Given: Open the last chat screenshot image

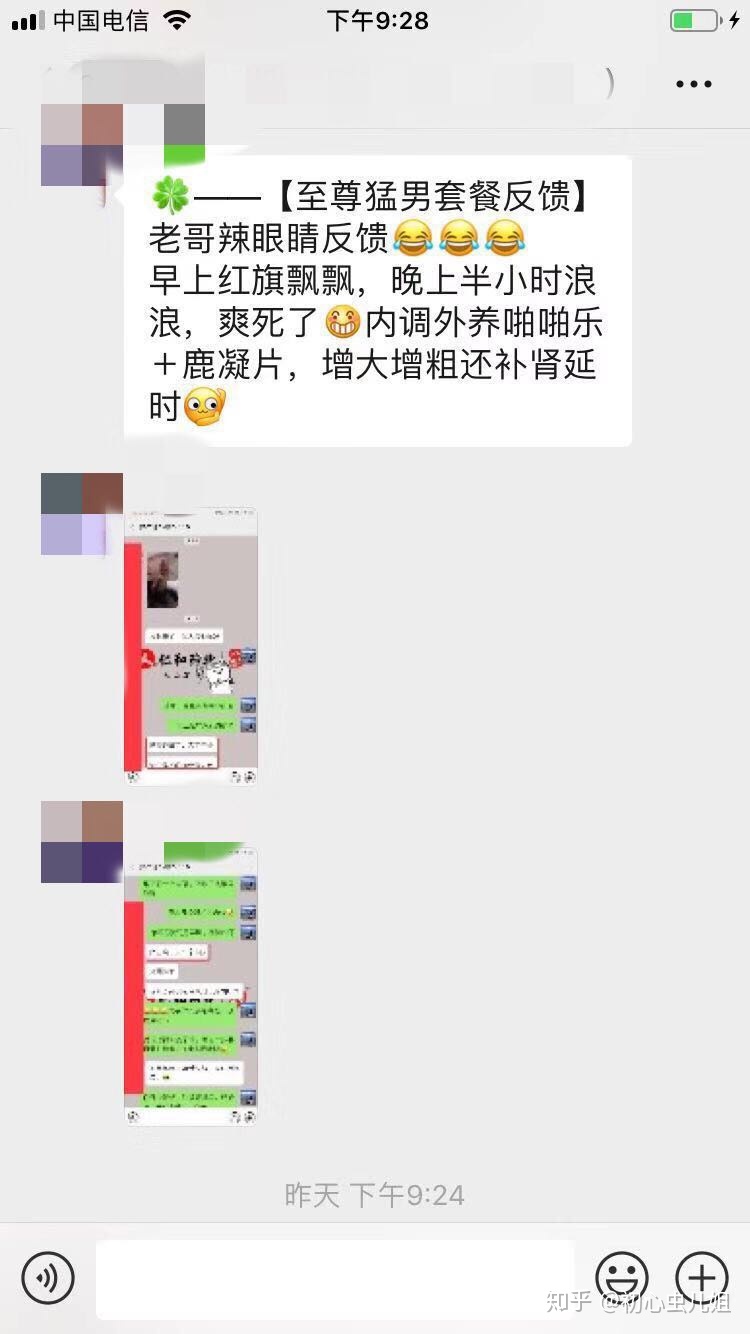Looking at the screenshot, I should (191, 985).
